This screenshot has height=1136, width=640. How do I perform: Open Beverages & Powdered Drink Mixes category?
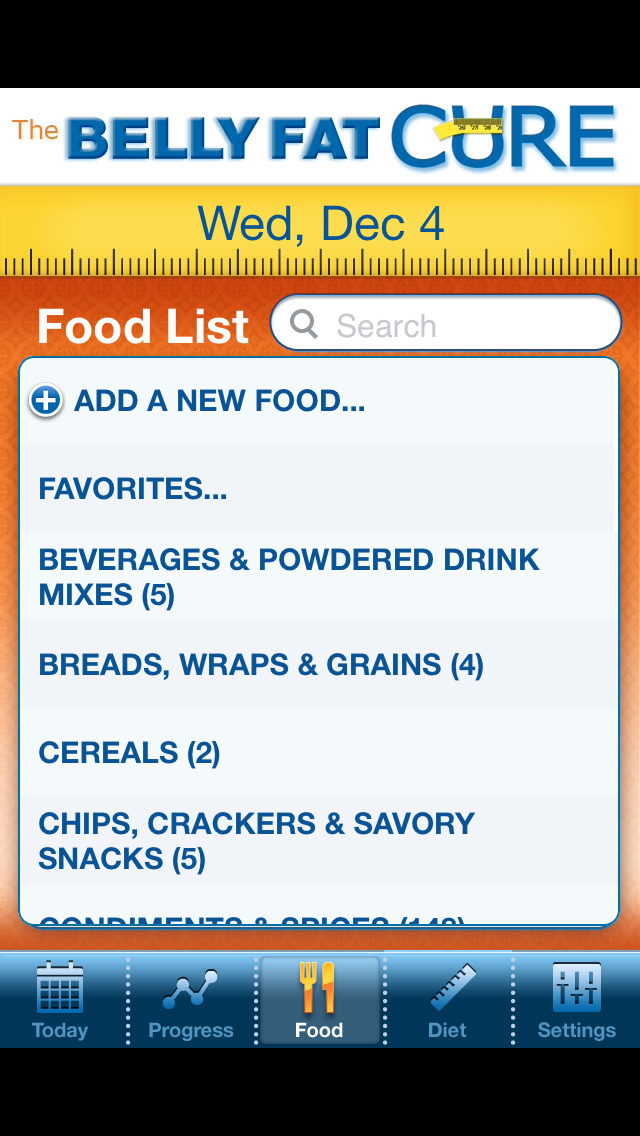pos(289,577)
